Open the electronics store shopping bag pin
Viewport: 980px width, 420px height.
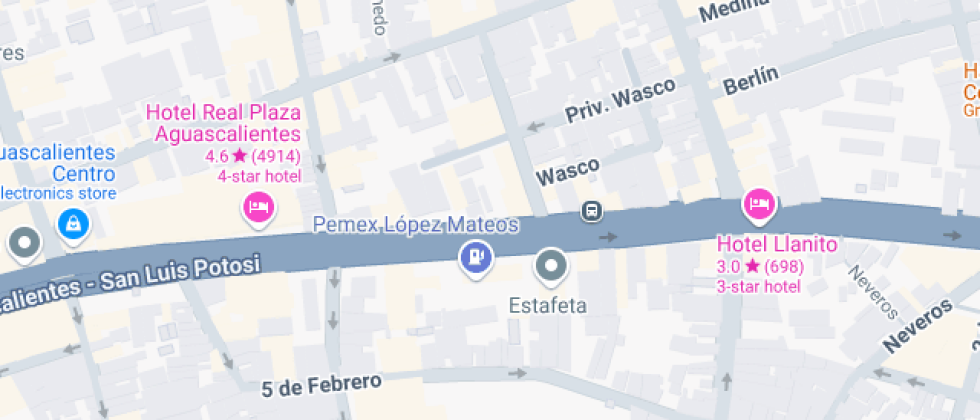[74, 223]
